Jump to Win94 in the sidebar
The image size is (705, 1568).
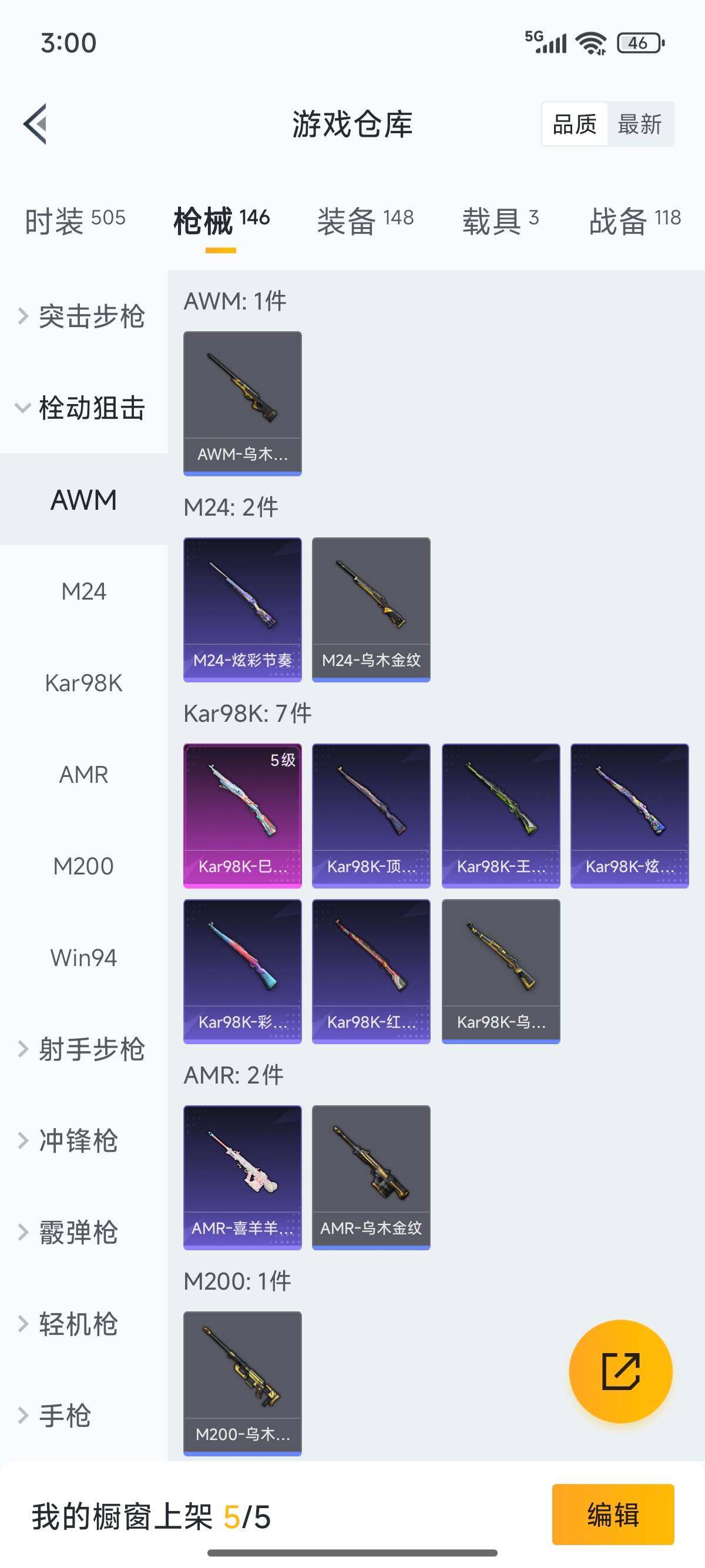coord(84,957)
